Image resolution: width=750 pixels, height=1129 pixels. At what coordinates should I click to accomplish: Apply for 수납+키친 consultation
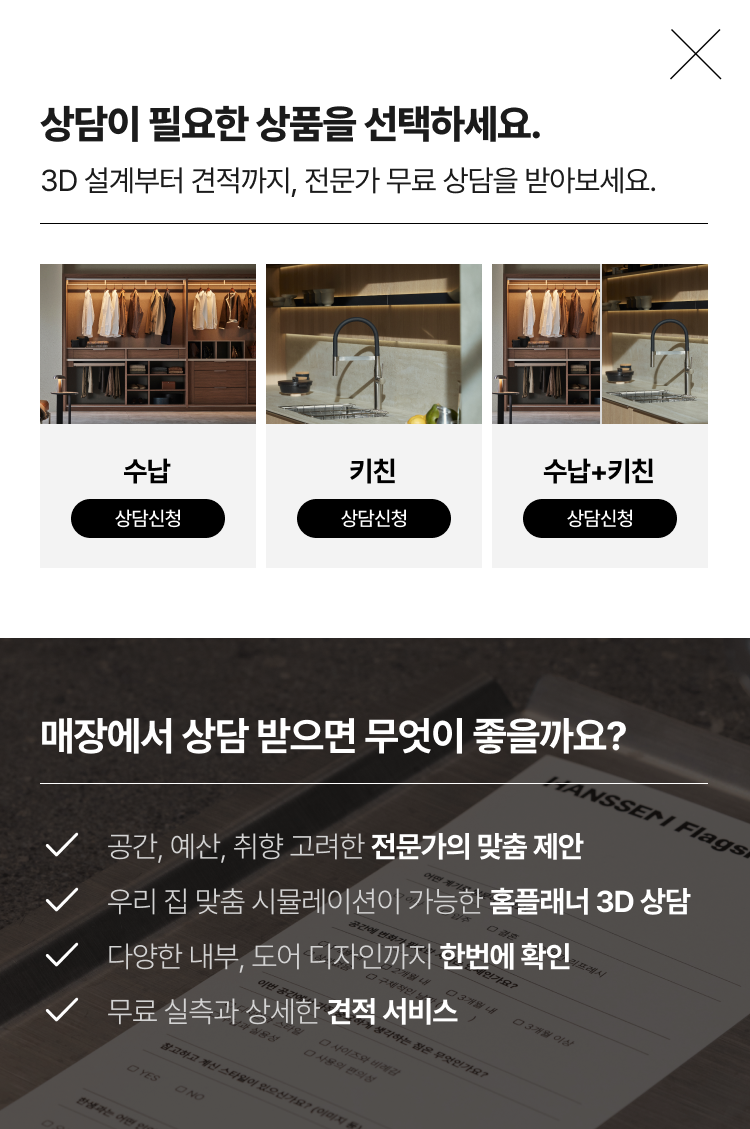tap(600, 518)
